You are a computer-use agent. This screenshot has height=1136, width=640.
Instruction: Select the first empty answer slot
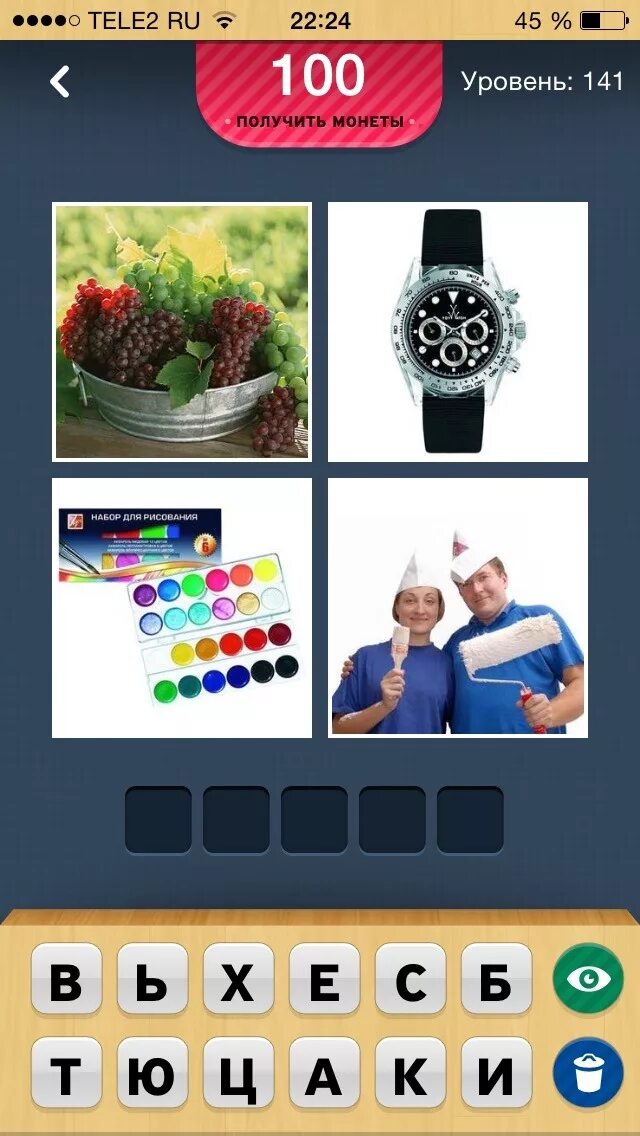(158, 819)
